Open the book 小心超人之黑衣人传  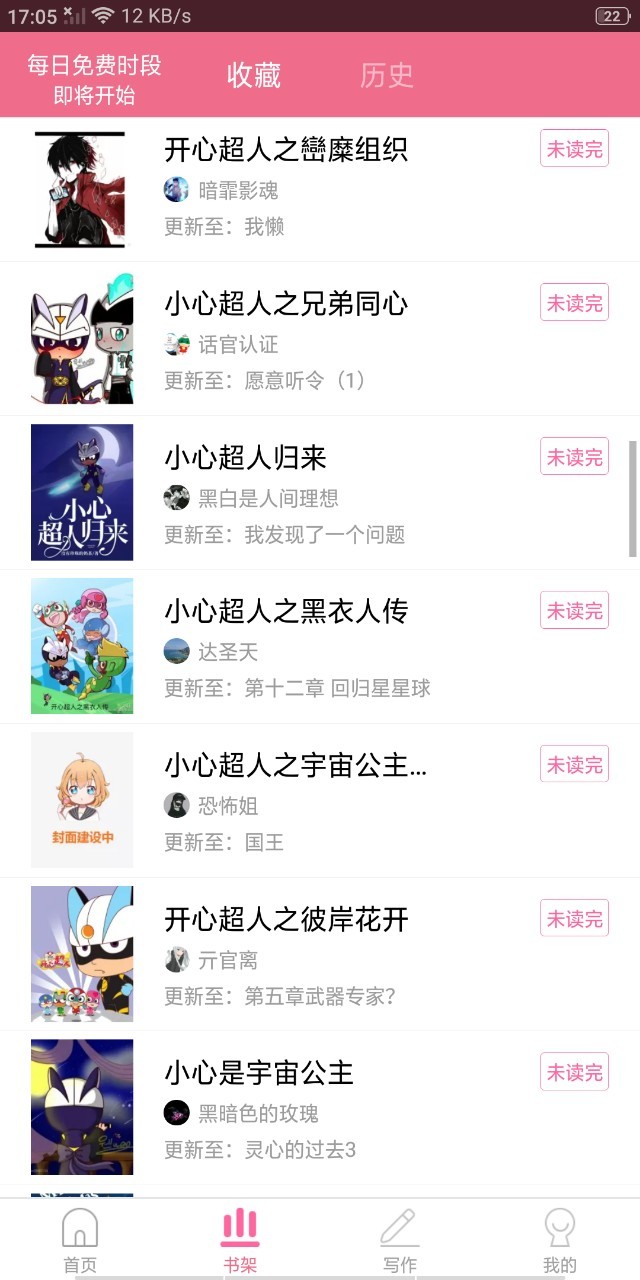point(286,611)
